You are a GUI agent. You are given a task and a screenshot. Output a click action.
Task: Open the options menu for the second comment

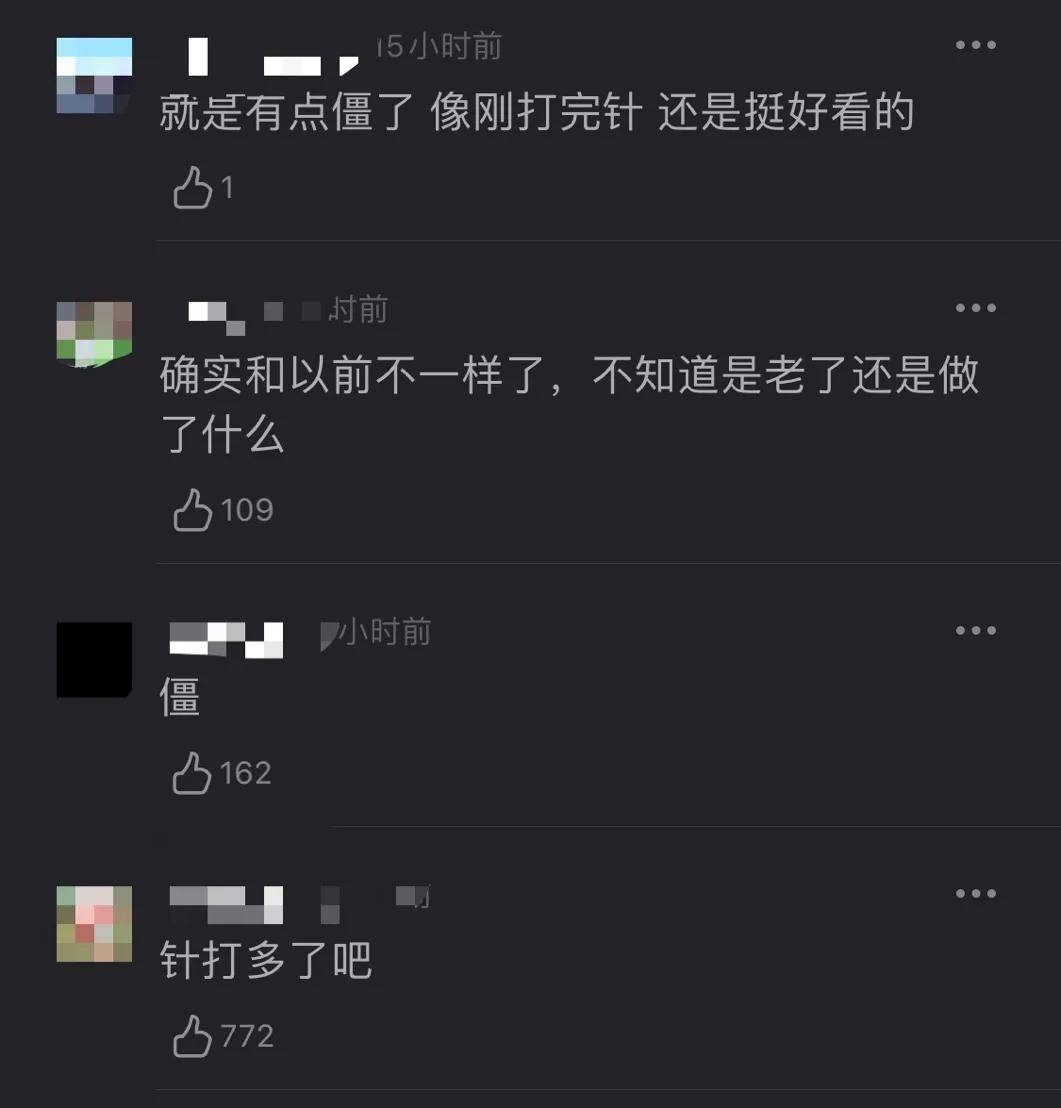976,307
